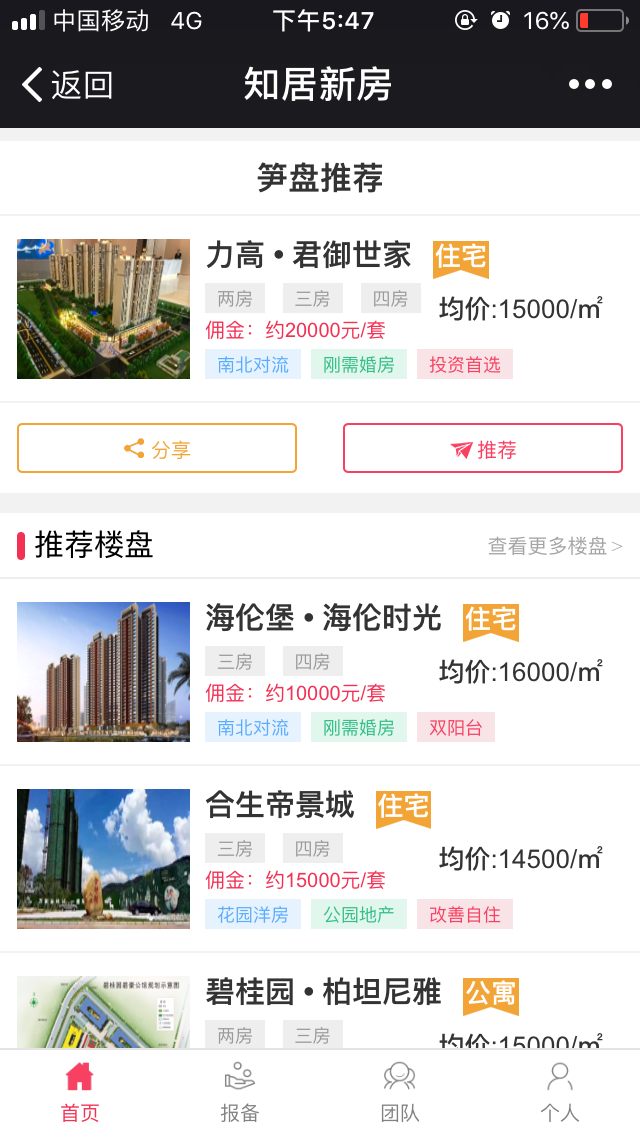This screenshot has height=1136, width=640.
Task: Tap the 推荐 recommend button
Action: [483, 449]
